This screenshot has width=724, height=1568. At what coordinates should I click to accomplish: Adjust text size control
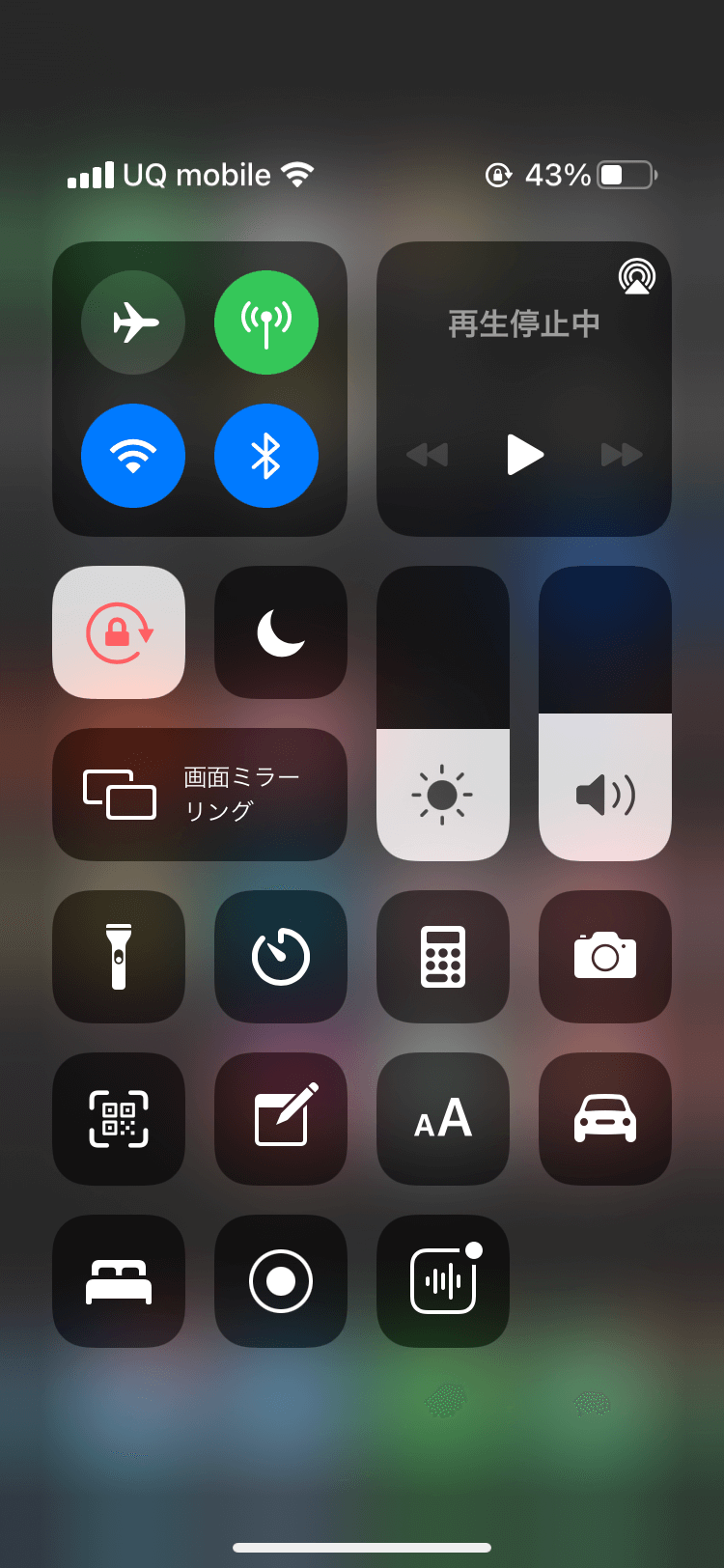coord(443,1119)
